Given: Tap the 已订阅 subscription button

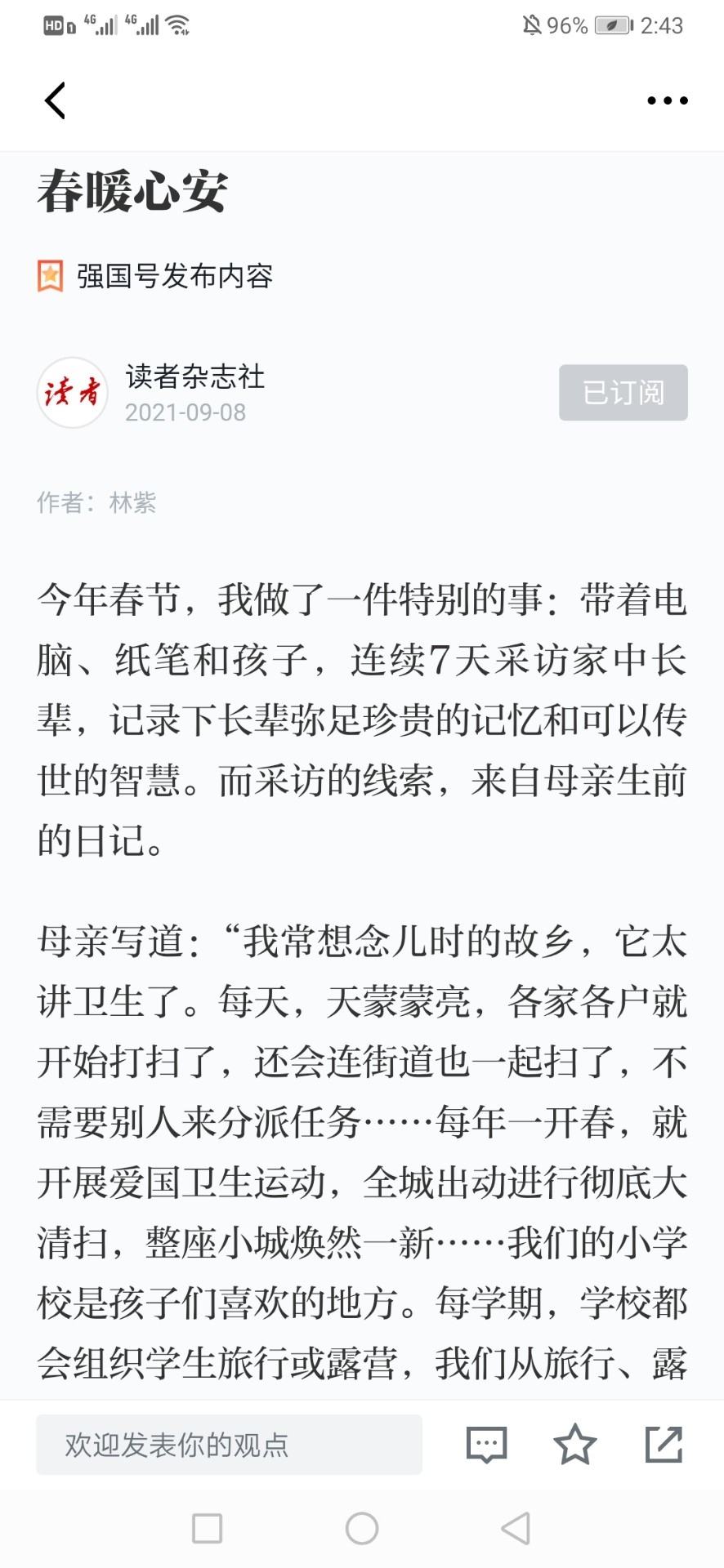Looking at the screenshot, I should coord(623,392).
